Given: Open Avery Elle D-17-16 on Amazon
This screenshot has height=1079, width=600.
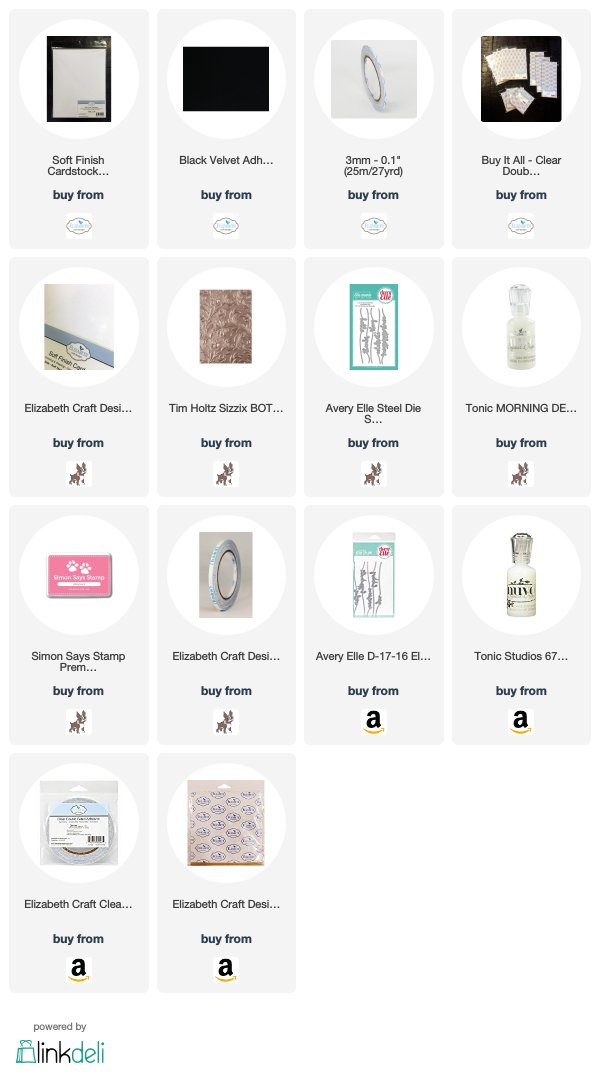Looking at the screenshot, I should click(x=374, y=625).
